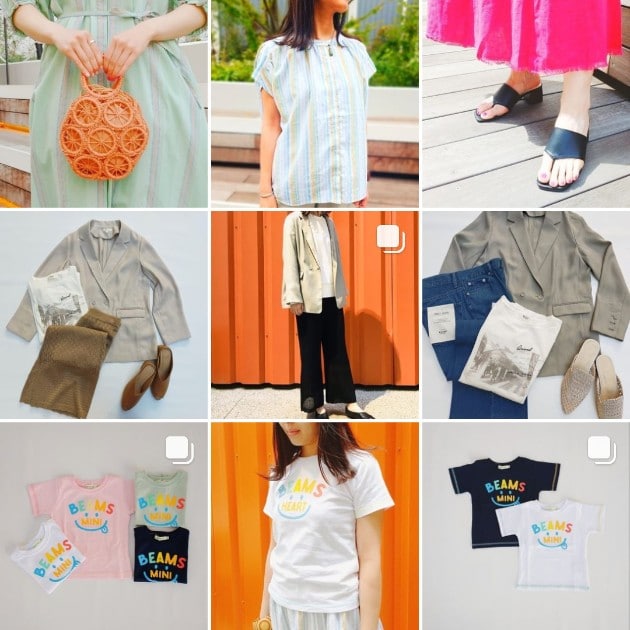Viewport: 630px width, 630px height.
Task: Open the black sandals with pink skirt post
Action: click(526, 103)
